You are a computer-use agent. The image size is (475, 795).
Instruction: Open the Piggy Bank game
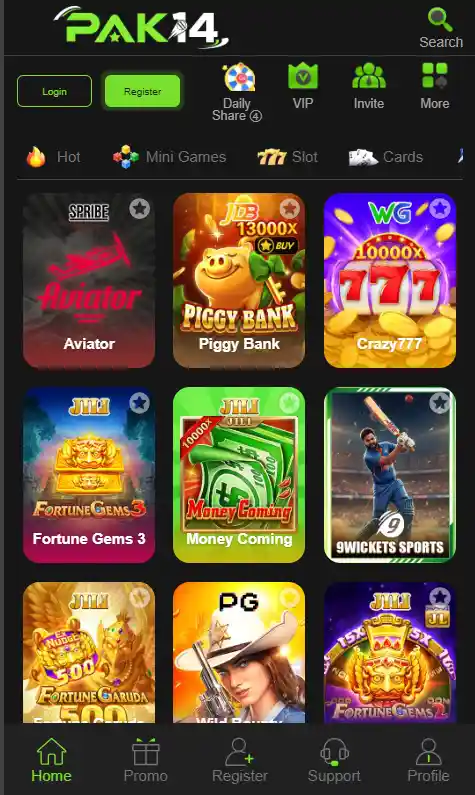pos(239,280)
